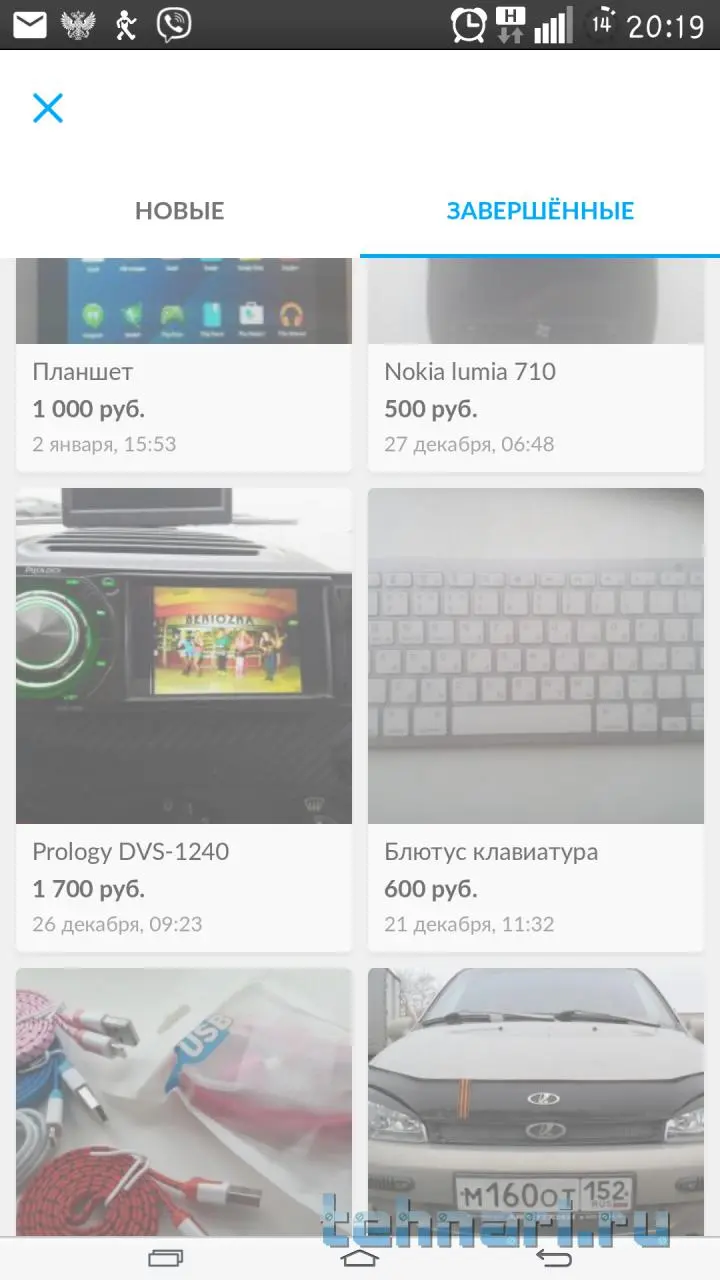Close the listings screen with the X
This screenshot has height=1280, width=720.
[x=48, y=108]
